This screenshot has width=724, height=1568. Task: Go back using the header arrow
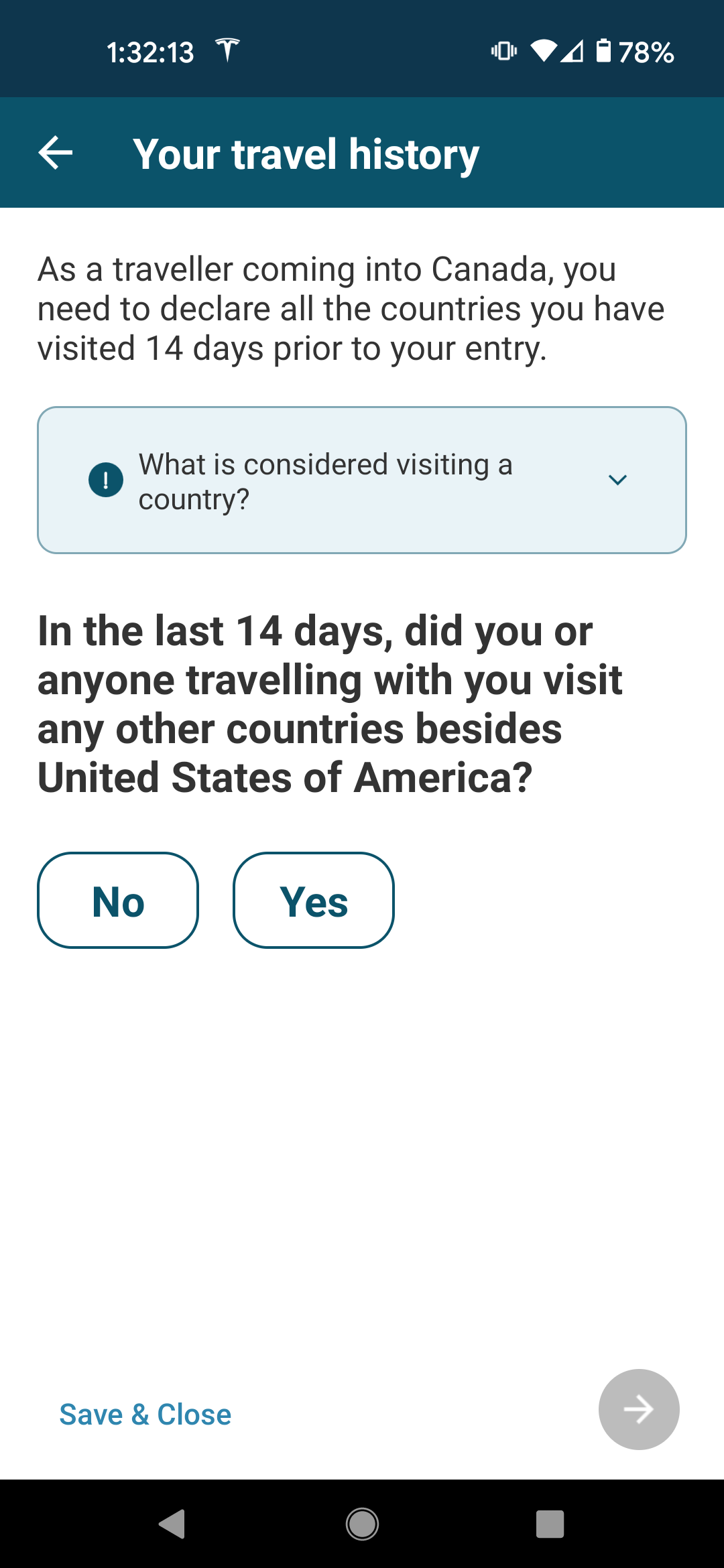[x=56, y=153]
